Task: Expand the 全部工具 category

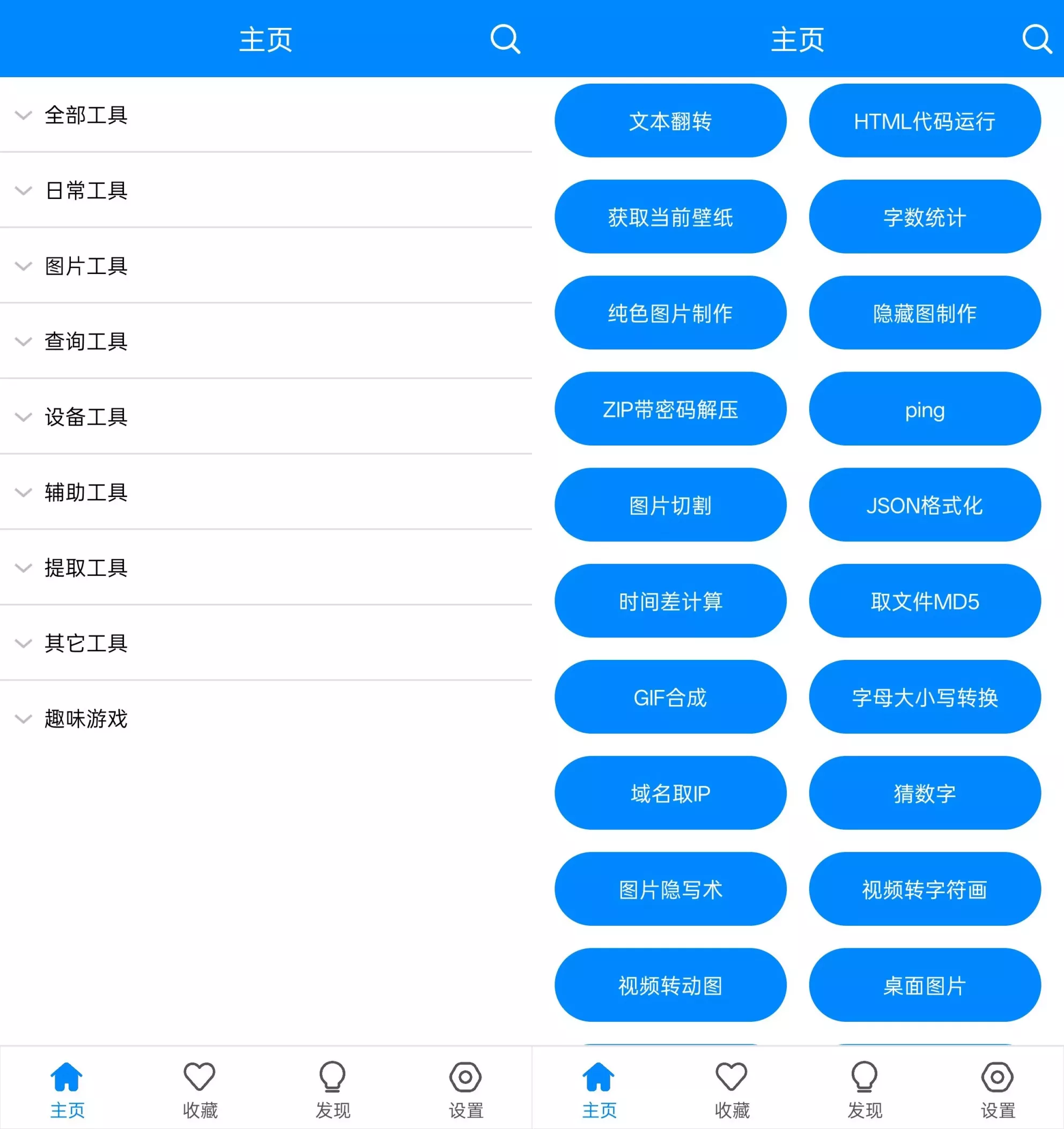Action: pos(85,115)
